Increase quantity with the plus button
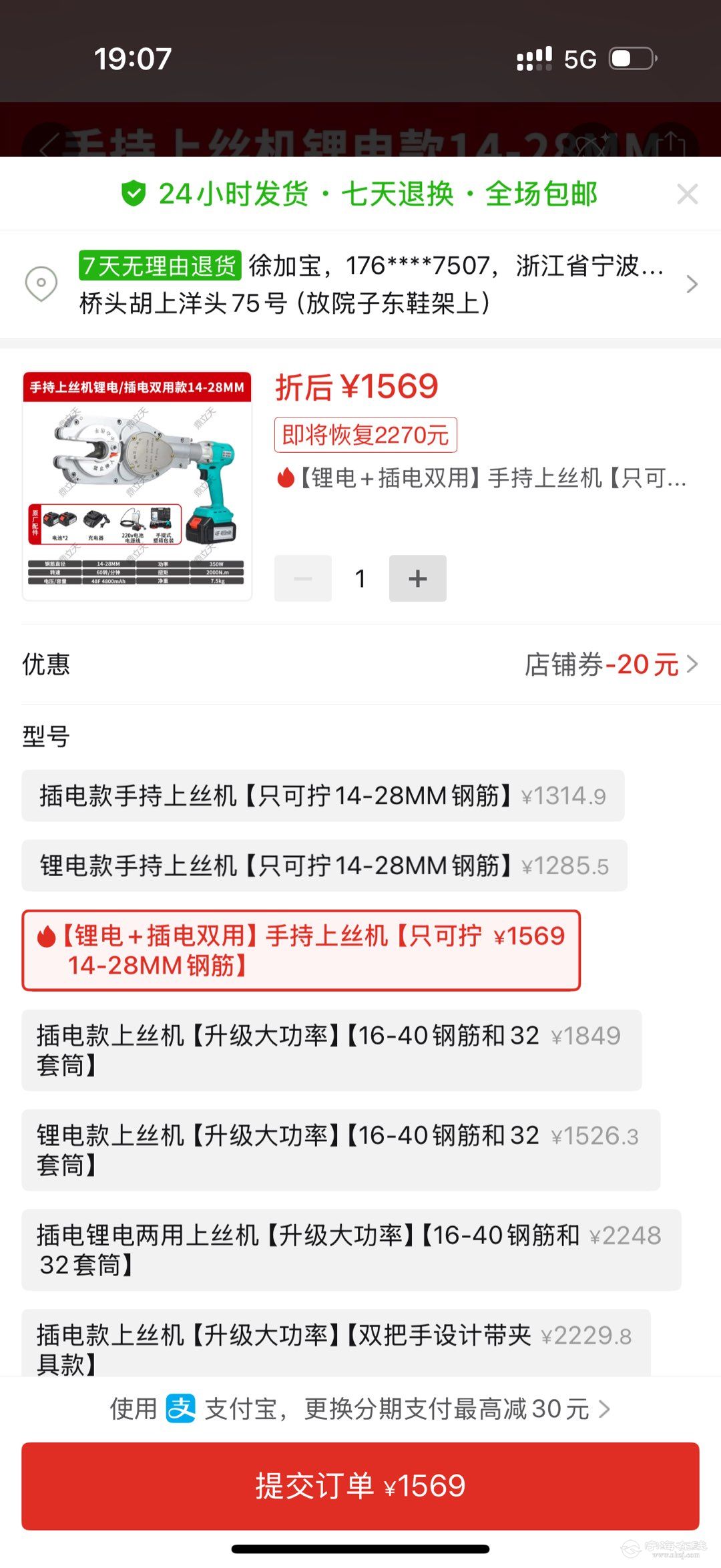This screenshot has height=1568, width=721. point(418,578)
